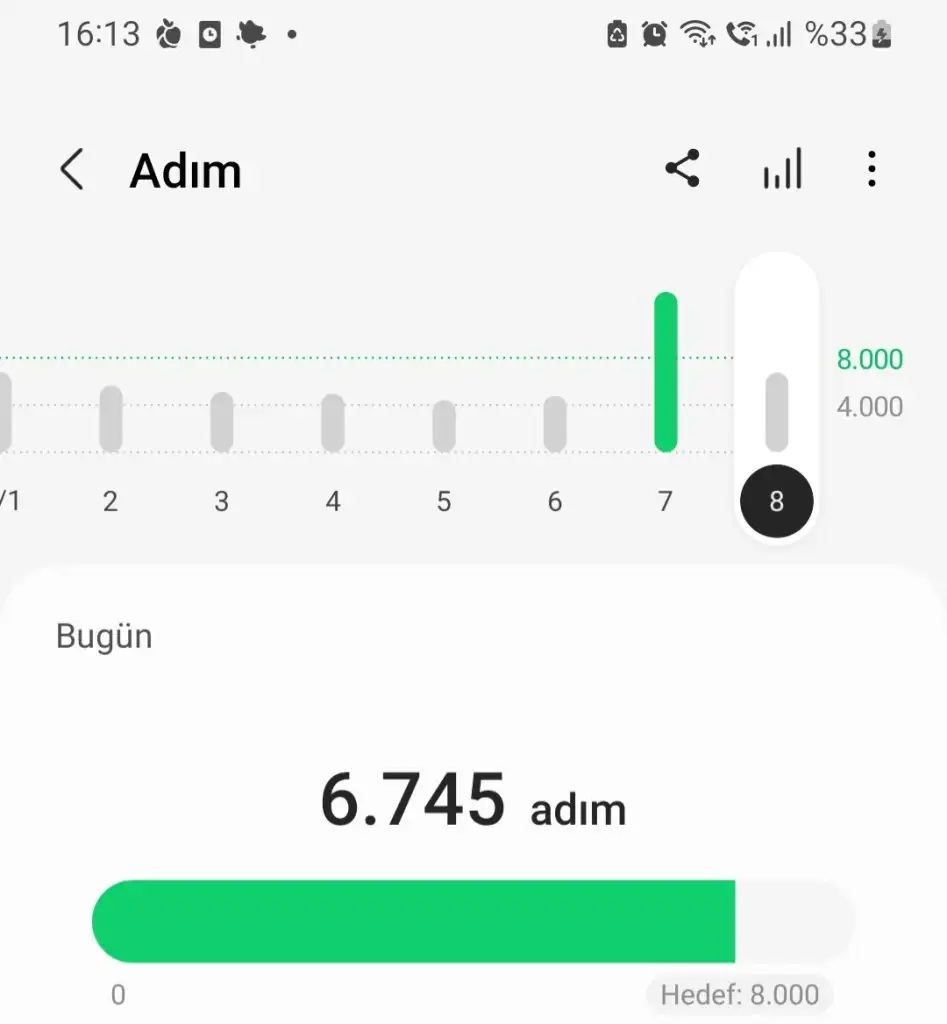This screenshot has height=1024, width=947.
Task: Tap the highlighted day 8 bar
Action: (777, 412)
